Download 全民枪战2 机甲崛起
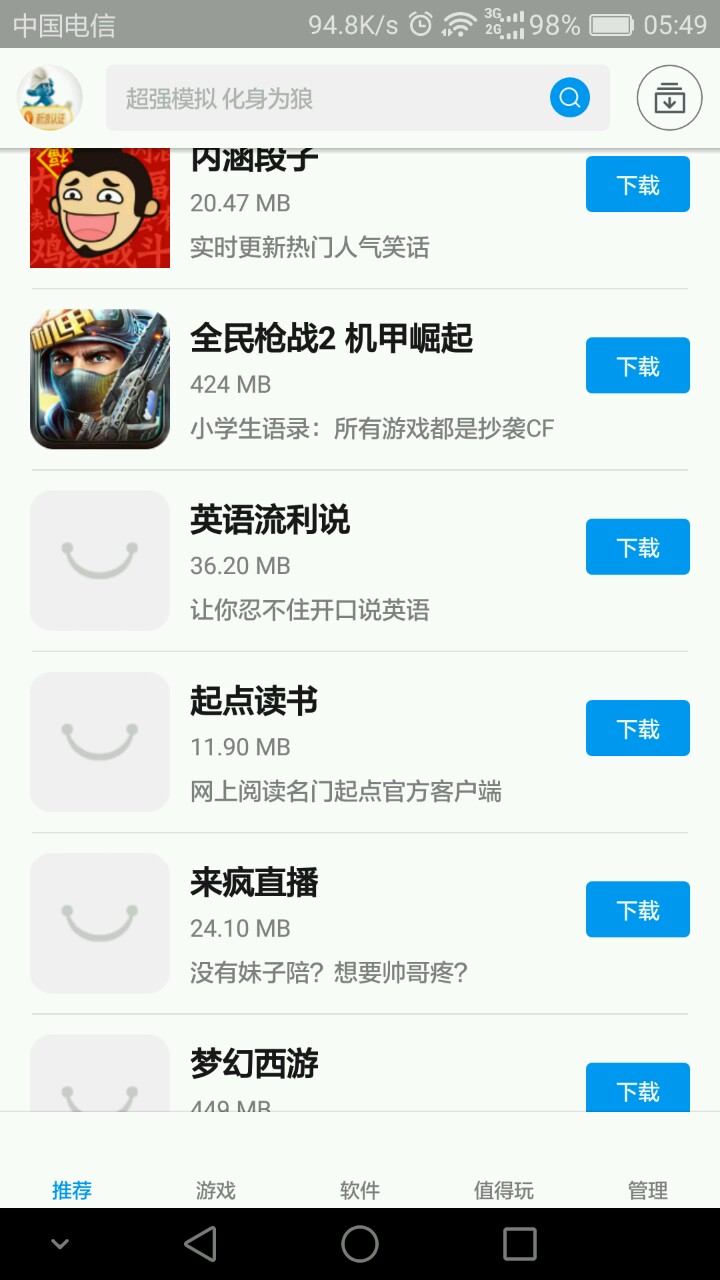720x1280 pixels. [x=638, y=366]
